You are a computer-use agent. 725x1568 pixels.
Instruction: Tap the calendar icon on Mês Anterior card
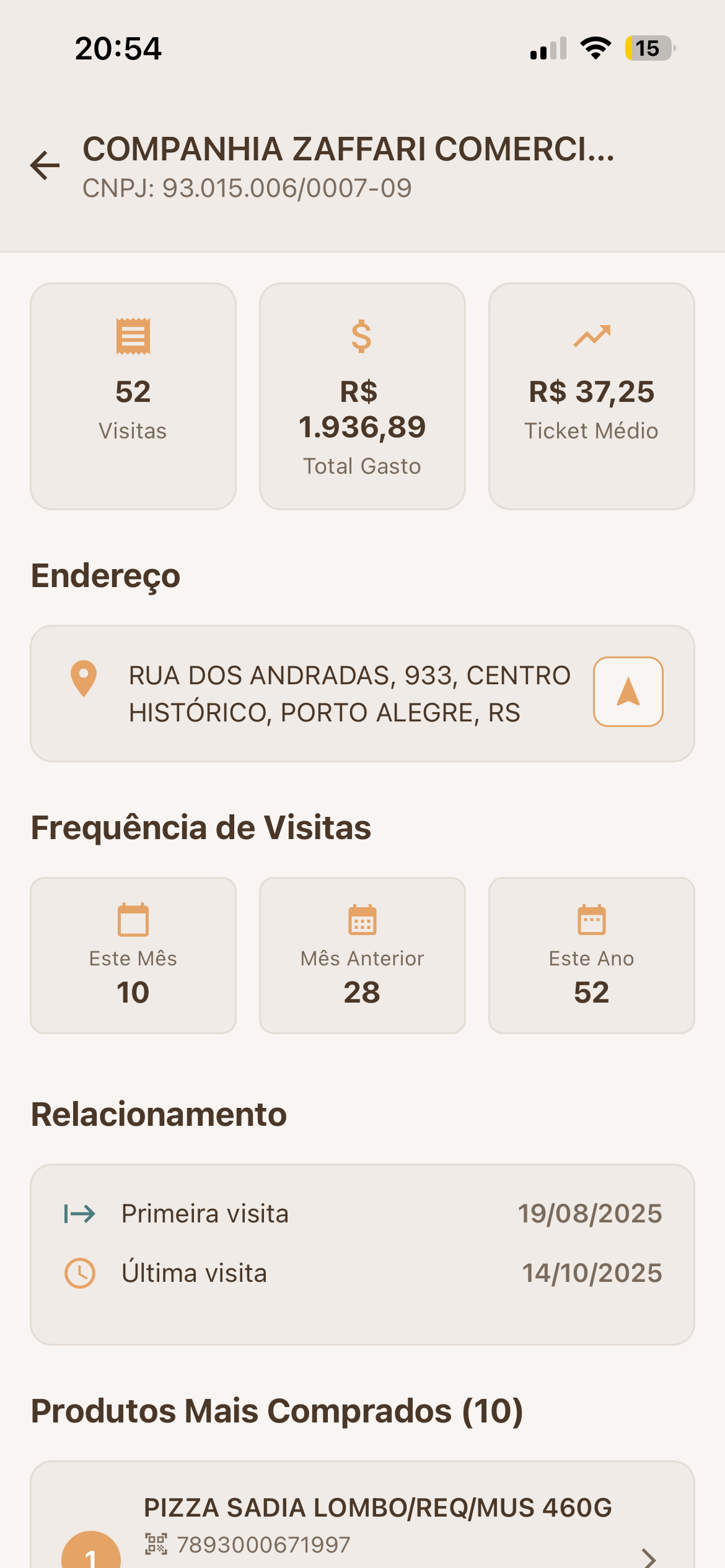coord(362,921)
